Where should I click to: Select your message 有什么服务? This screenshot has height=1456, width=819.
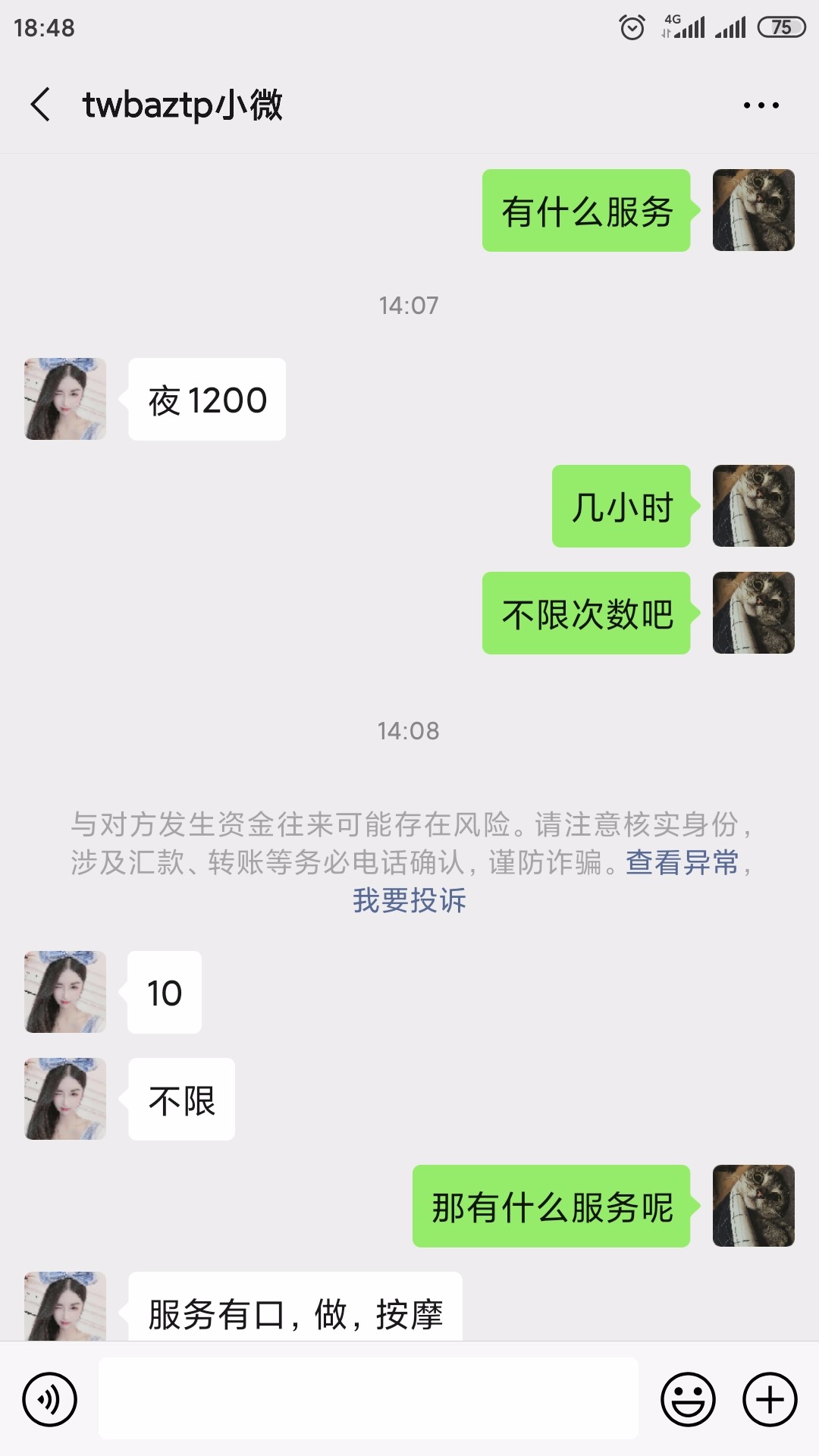586,210
